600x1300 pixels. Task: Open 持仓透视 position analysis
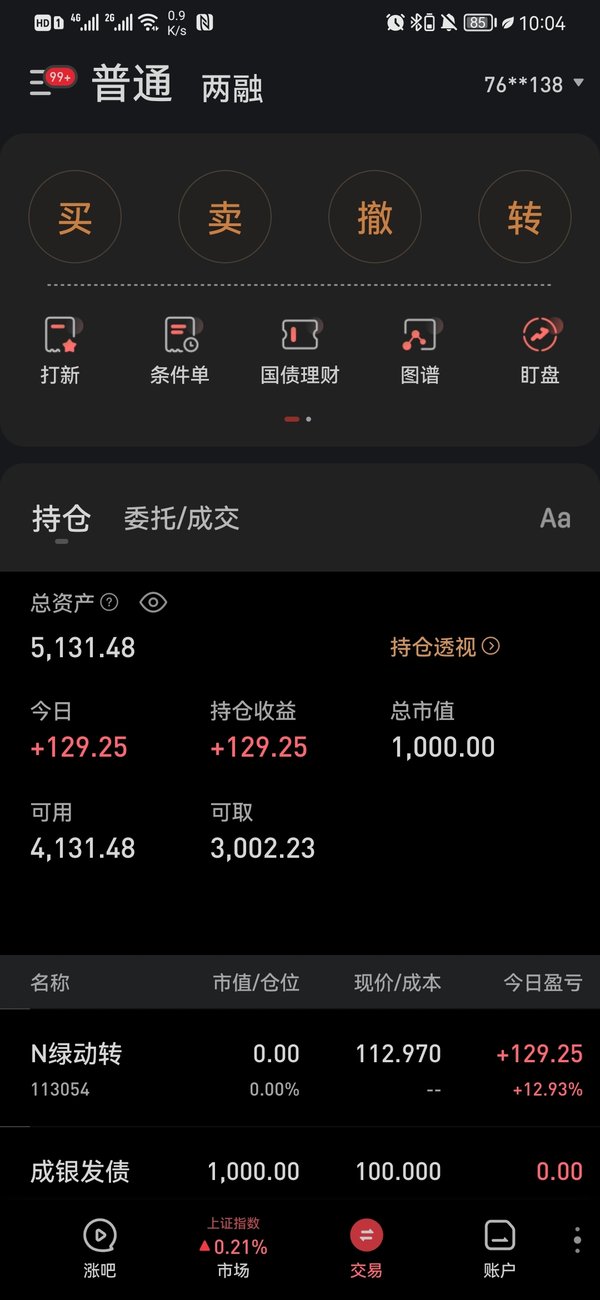[x=445, y=647]
